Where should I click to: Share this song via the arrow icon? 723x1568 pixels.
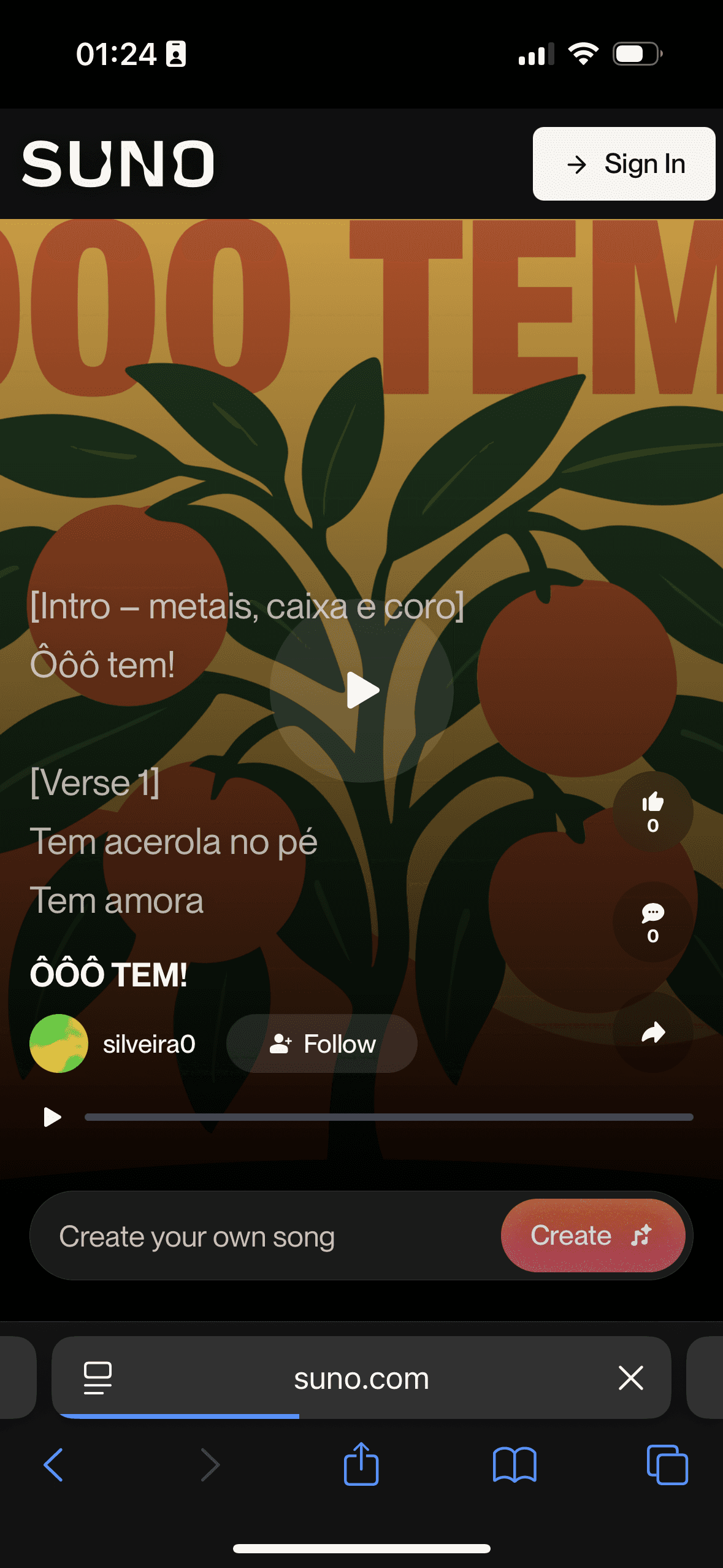click(652, 1032)
